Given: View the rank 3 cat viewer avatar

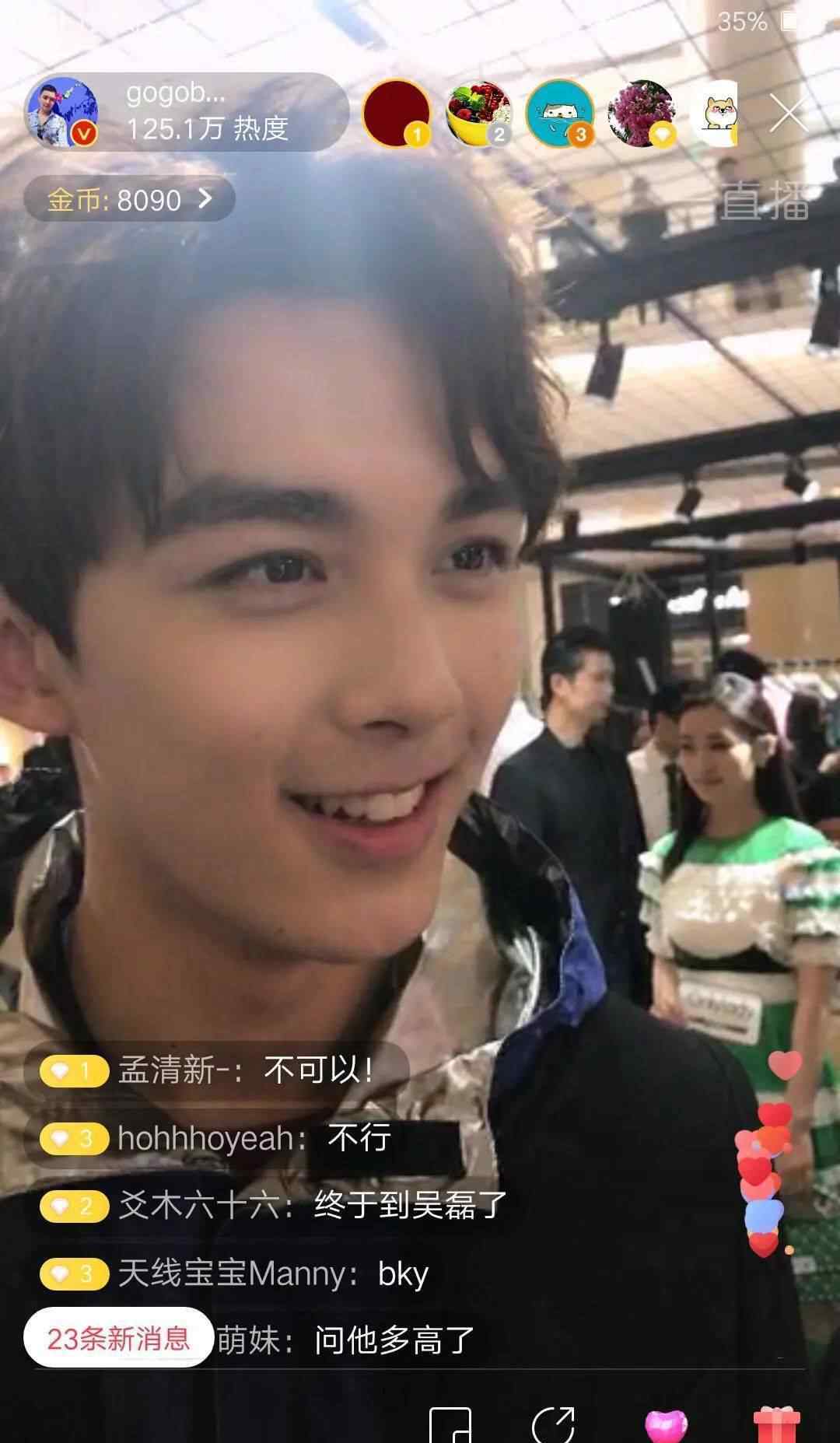Looking at the screenshot, I should tap(560, 114).
